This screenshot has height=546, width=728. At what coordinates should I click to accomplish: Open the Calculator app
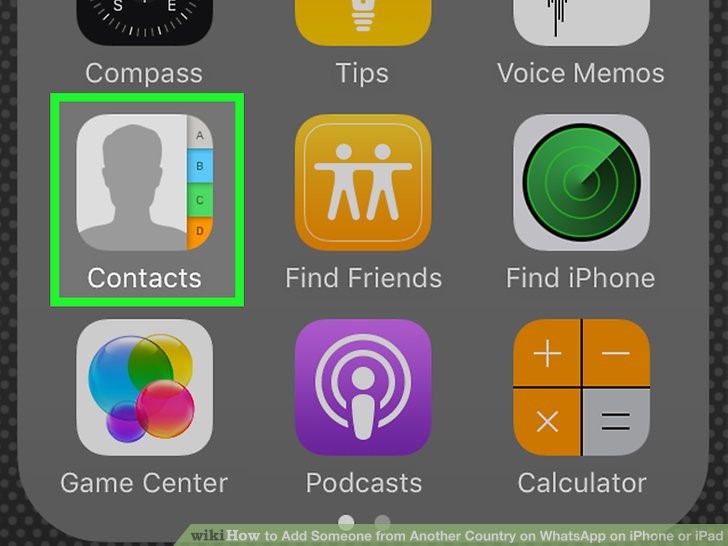tap(581, 388)
